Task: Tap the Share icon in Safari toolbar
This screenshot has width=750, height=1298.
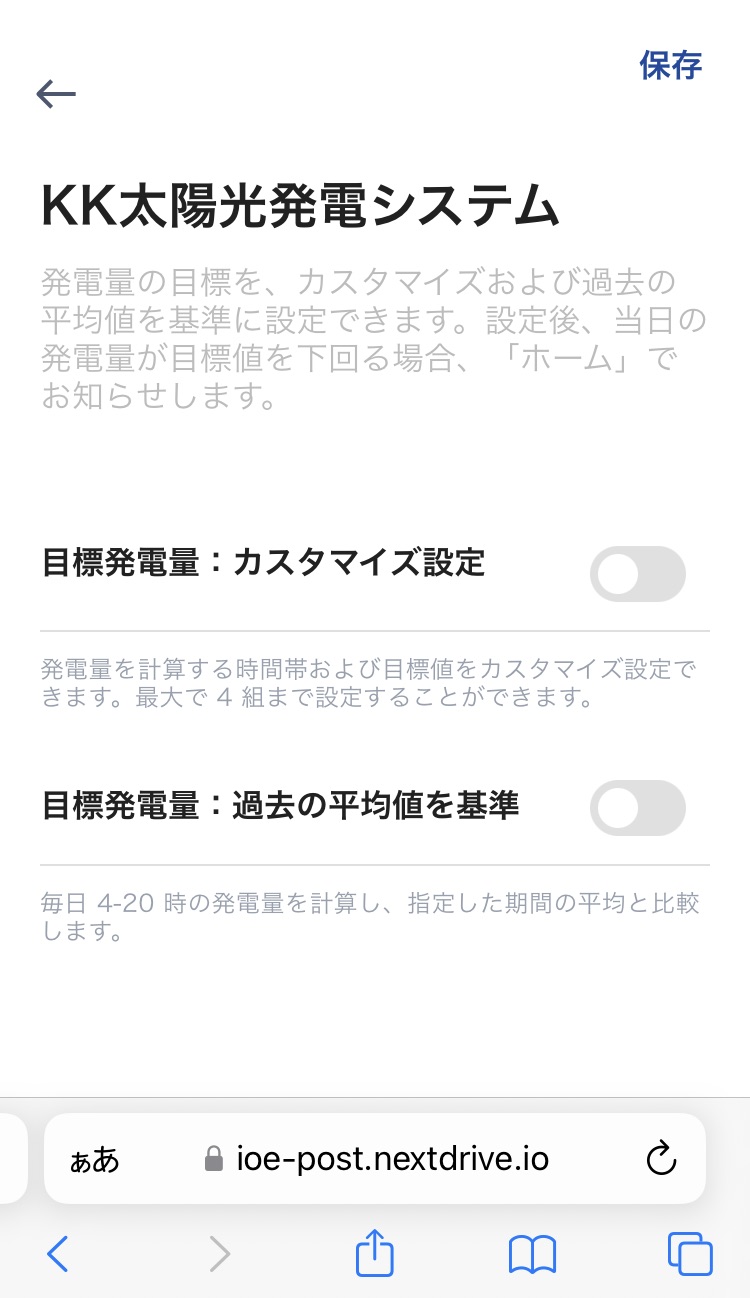Action: pyautogui.click(x=374, y=1253)
